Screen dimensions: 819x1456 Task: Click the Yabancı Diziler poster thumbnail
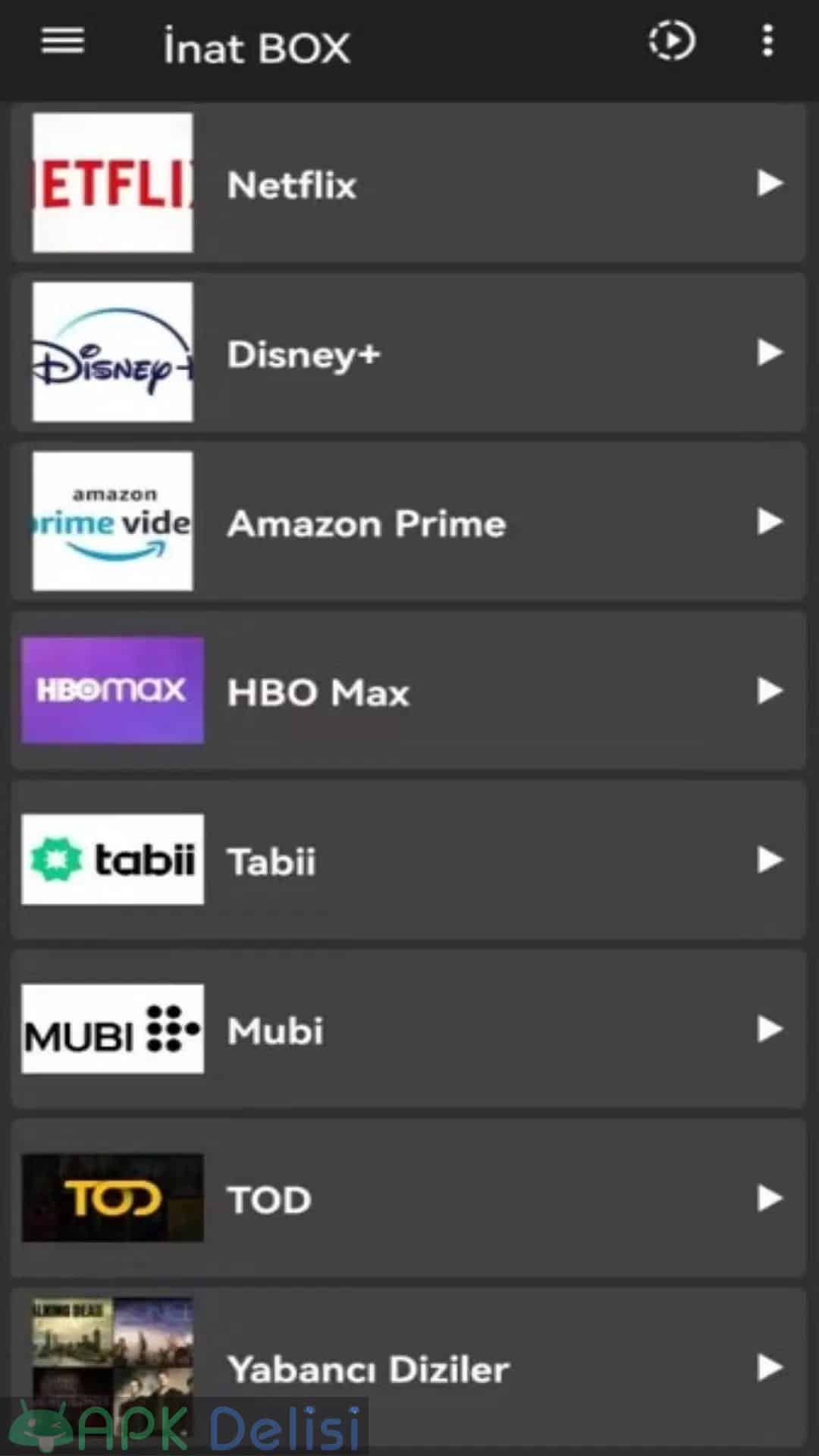[x=111, y=1361]
